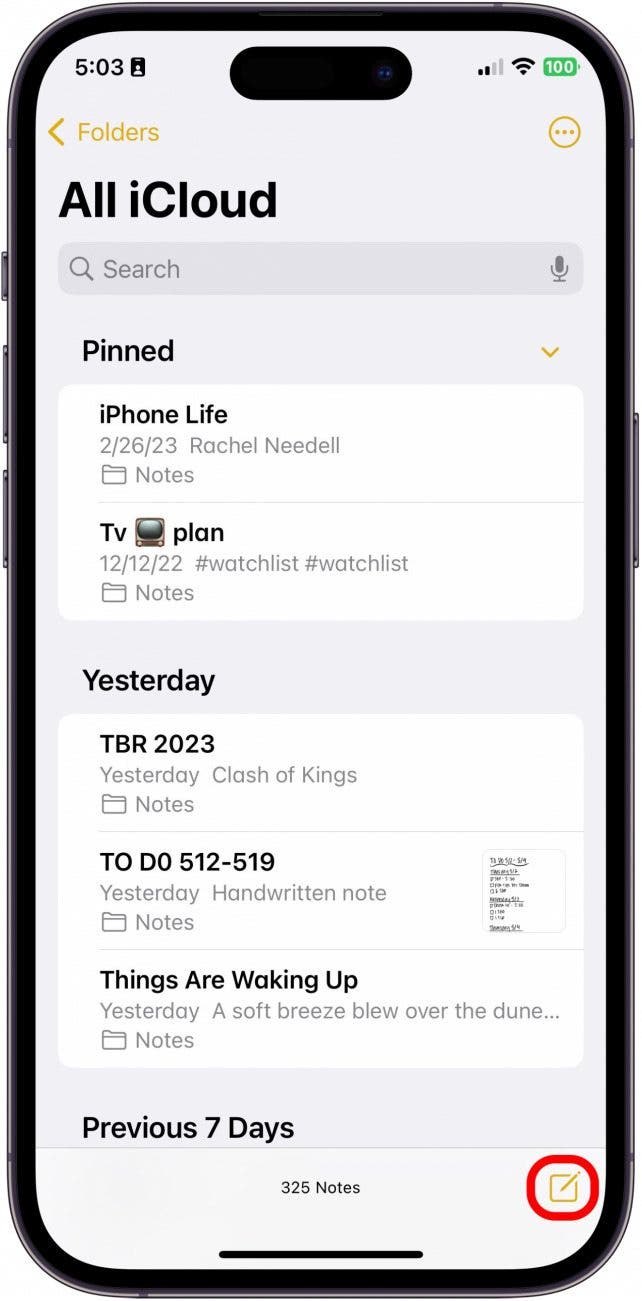The image size is (642, 1301).
Task: Tap the Search field
Action: tap(300, 269)
